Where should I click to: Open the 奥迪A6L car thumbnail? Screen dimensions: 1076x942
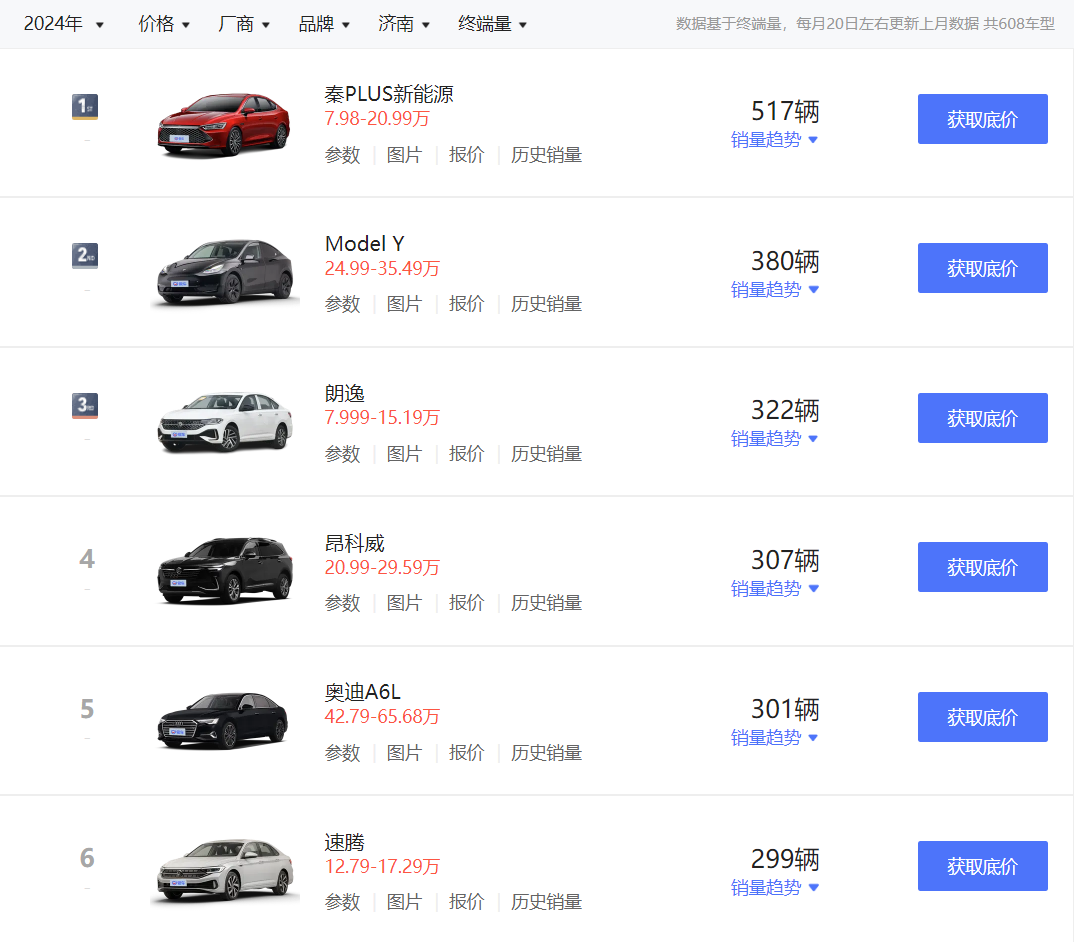coord(224,720)
